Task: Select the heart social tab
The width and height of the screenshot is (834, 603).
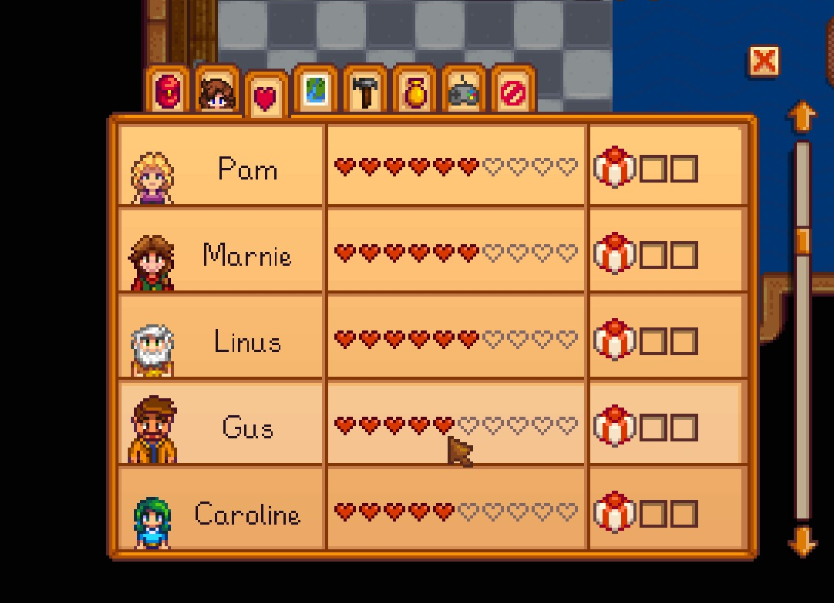Action: coord(266,97)
